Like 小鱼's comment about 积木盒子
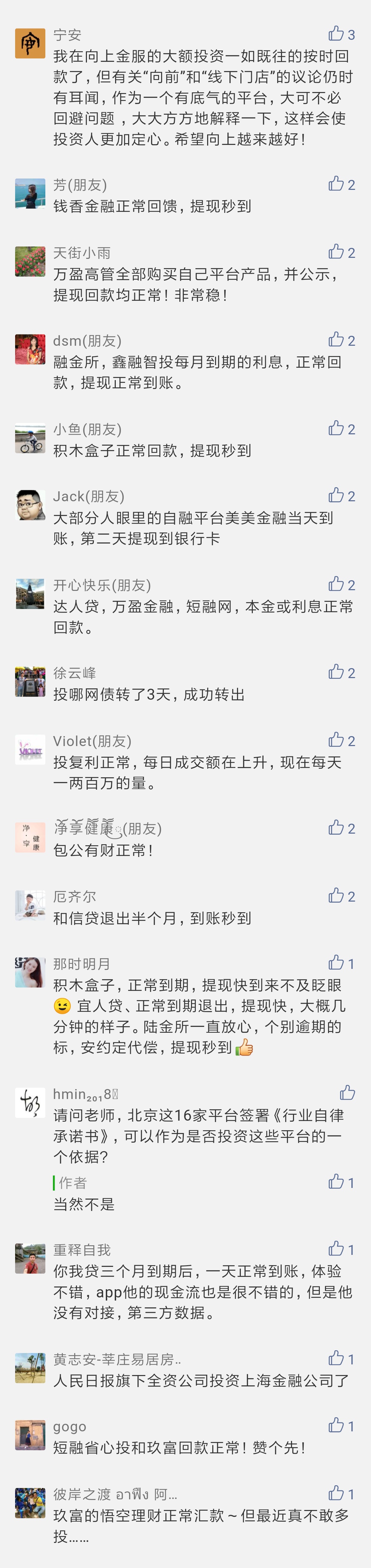Image resolution: width=371 pixels, height=1568 pixels. pos(336,428)
